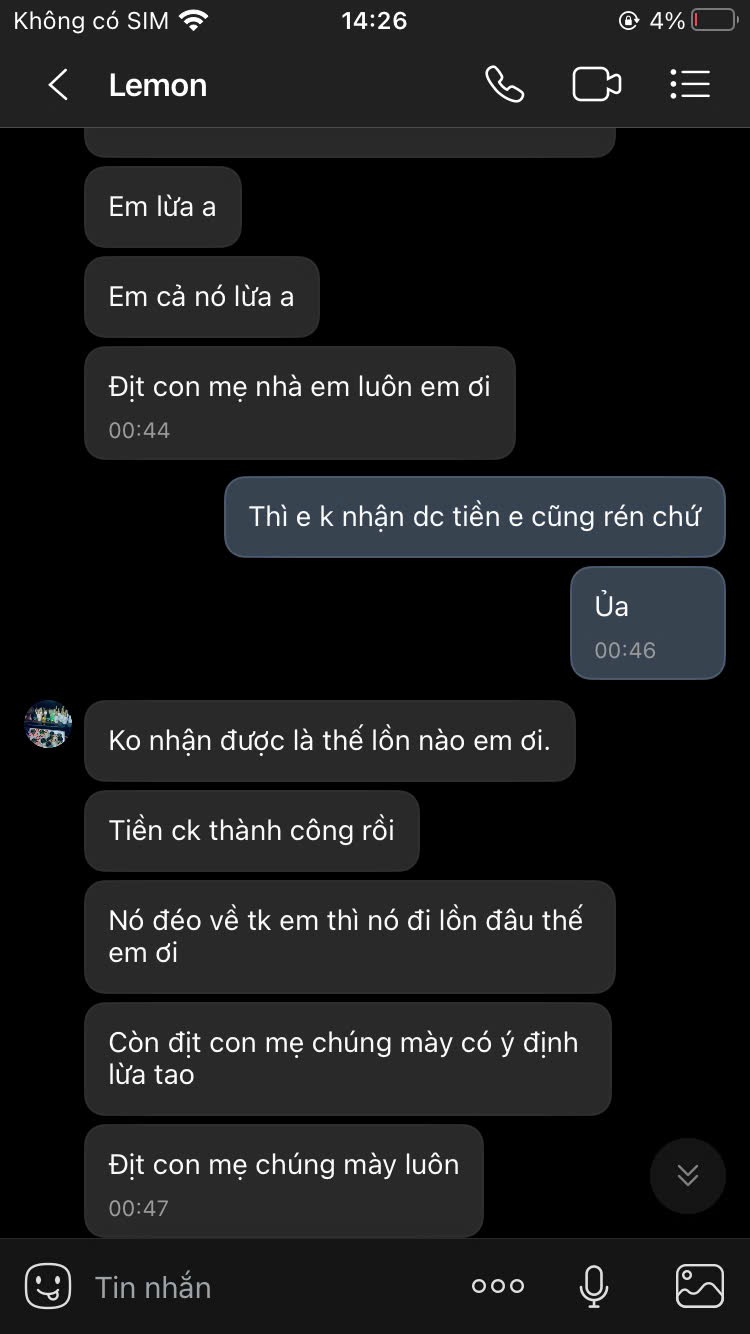Open the photo gallery picker
The width and height of the screenshot is (750, 1334).
699,1287
